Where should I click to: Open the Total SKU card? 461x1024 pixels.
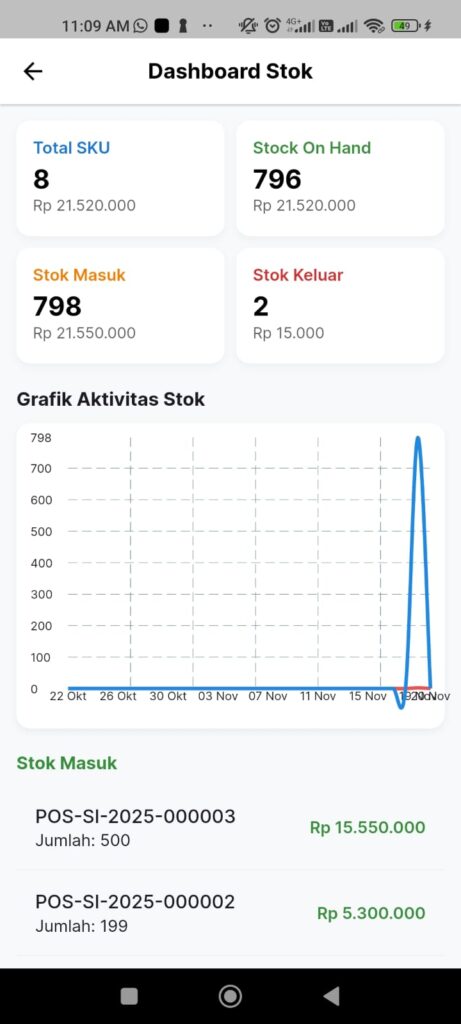coord(120,178)
